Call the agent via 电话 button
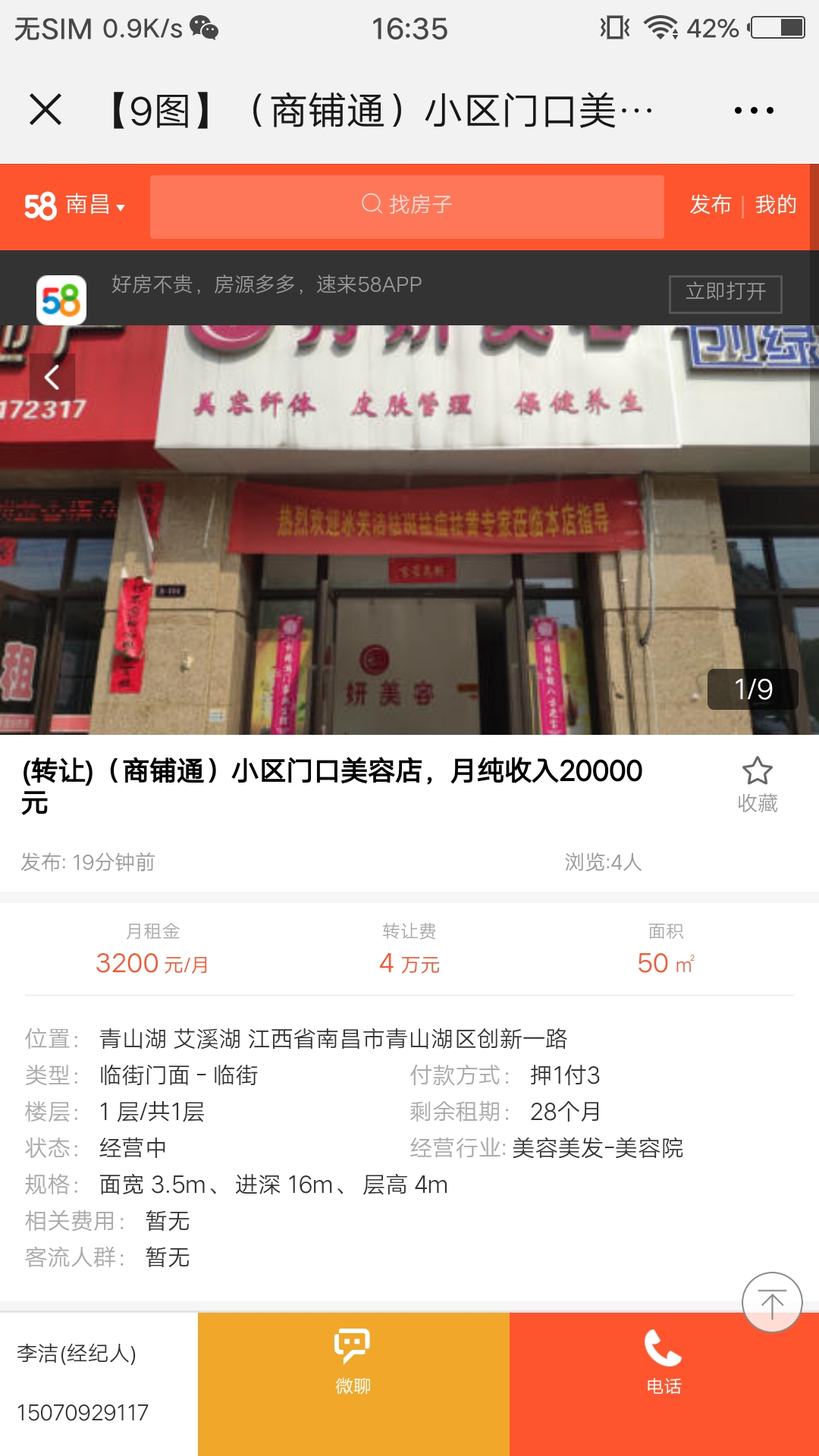Image resolution: width=819 pixels, height=1456 pixels. (664, 1362)
